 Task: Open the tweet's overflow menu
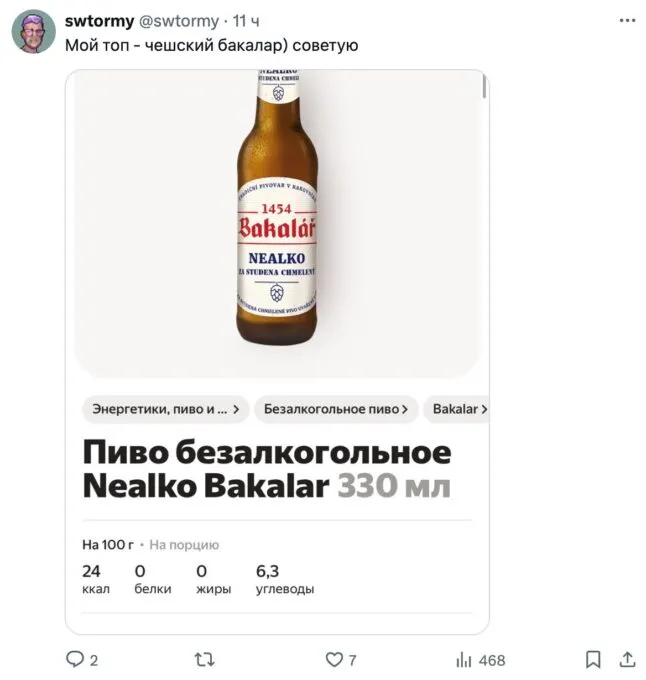click(627, 20)
